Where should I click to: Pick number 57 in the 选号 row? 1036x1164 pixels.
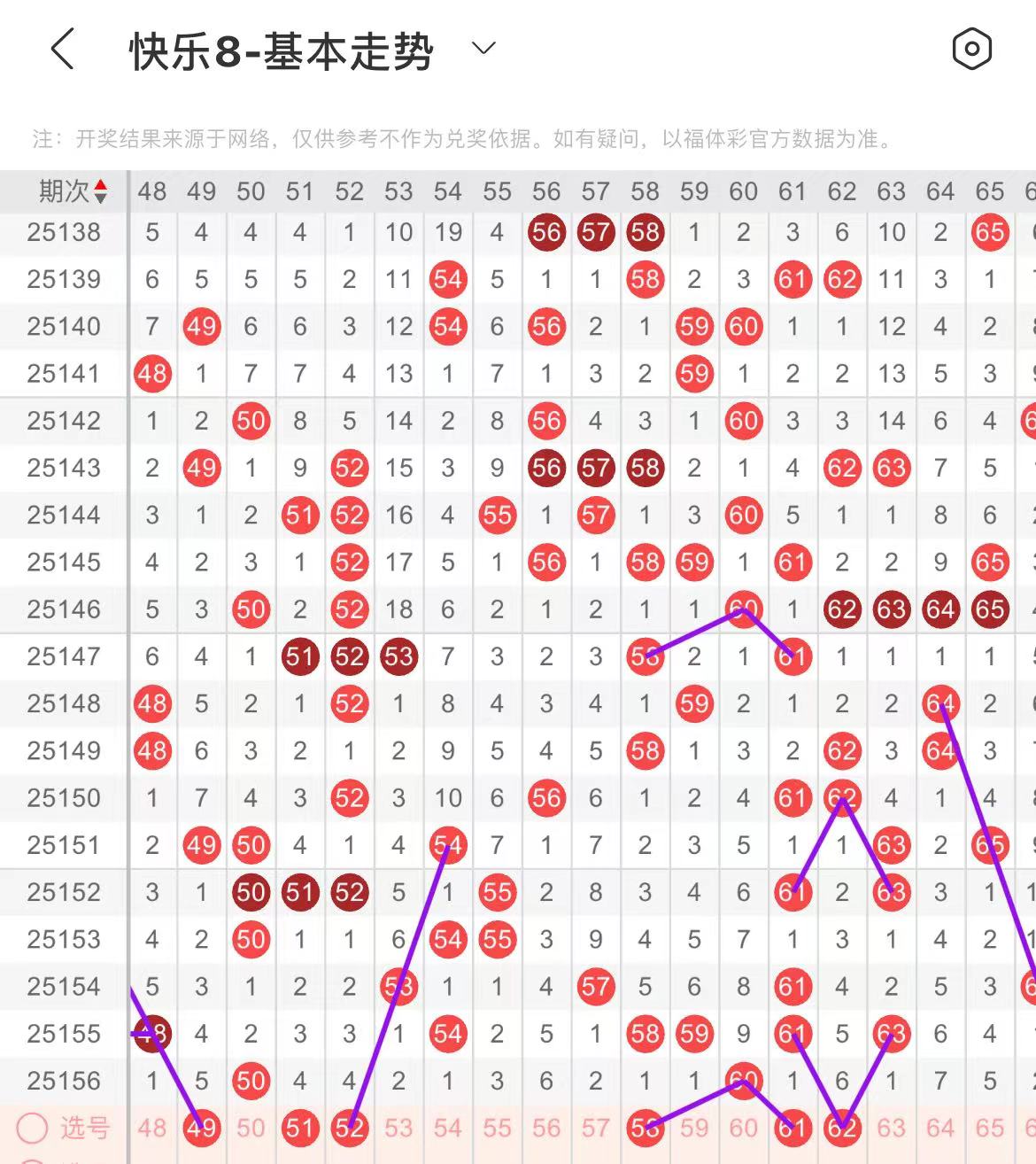click(596, 1128)
